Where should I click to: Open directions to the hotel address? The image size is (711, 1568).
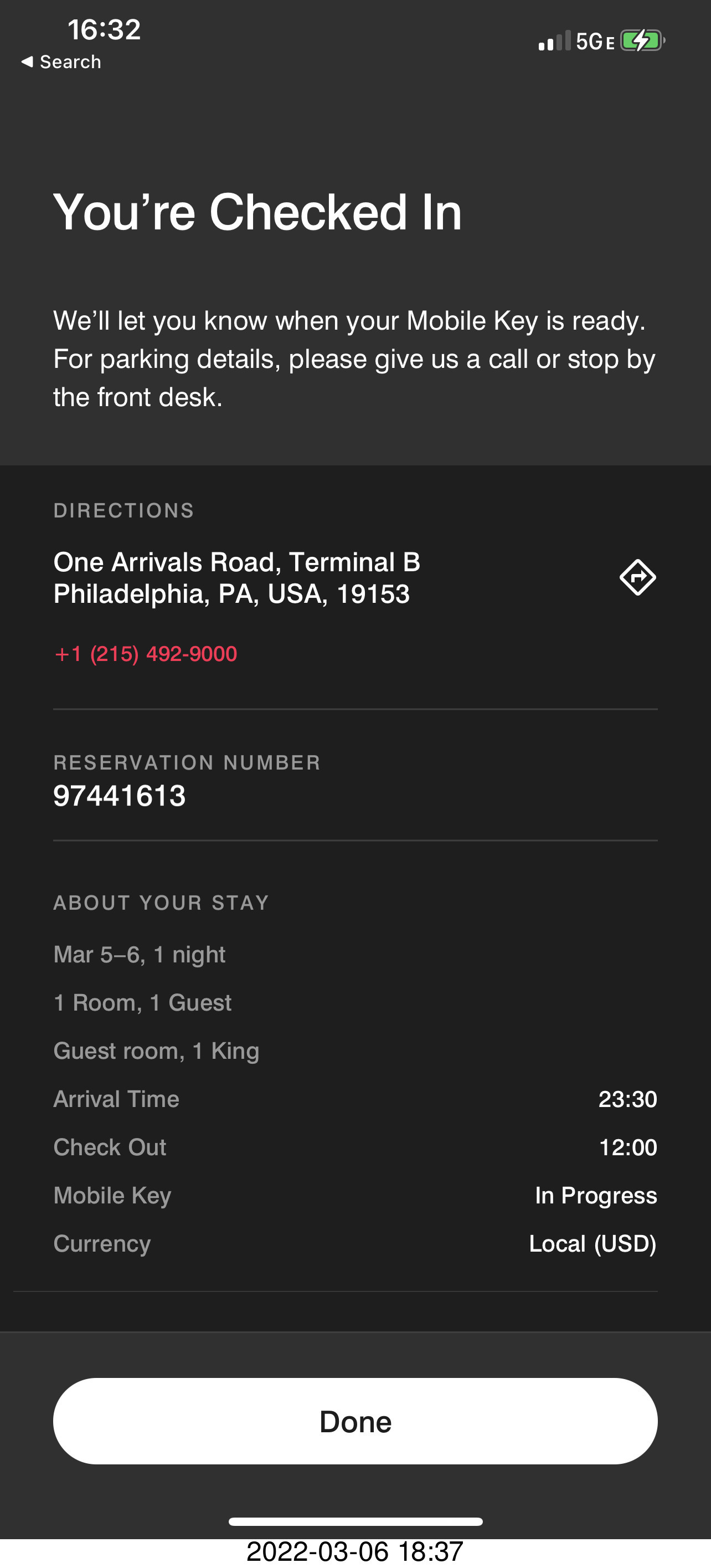click(x=637, y=577)
